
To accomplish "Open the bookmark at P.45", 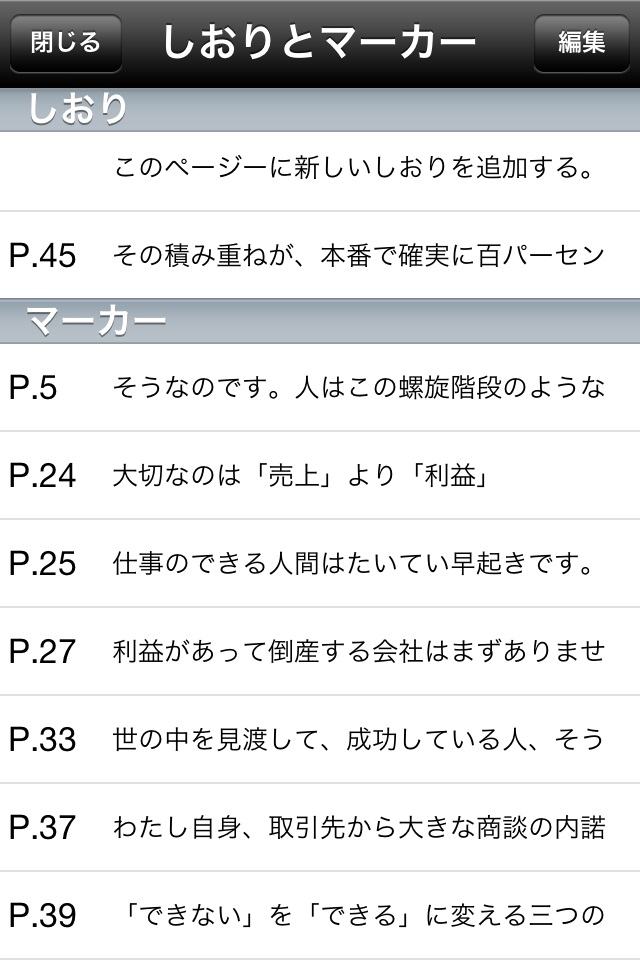I will click(x=320, y=255).
